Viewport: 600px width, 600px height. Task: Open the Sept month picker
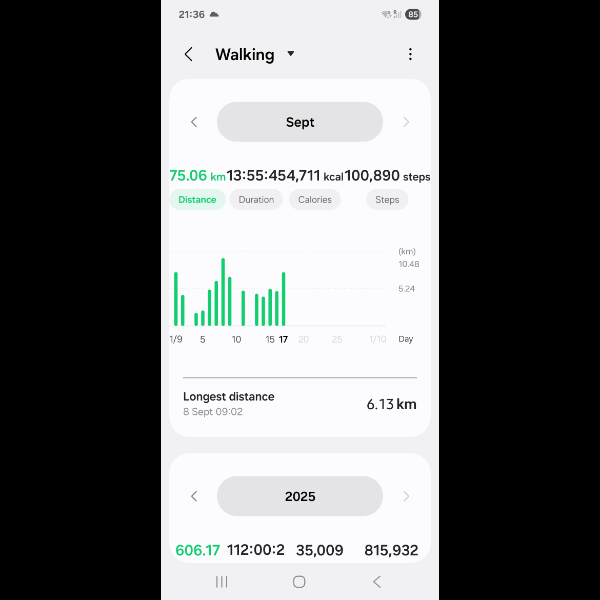[x=300, y=122]
